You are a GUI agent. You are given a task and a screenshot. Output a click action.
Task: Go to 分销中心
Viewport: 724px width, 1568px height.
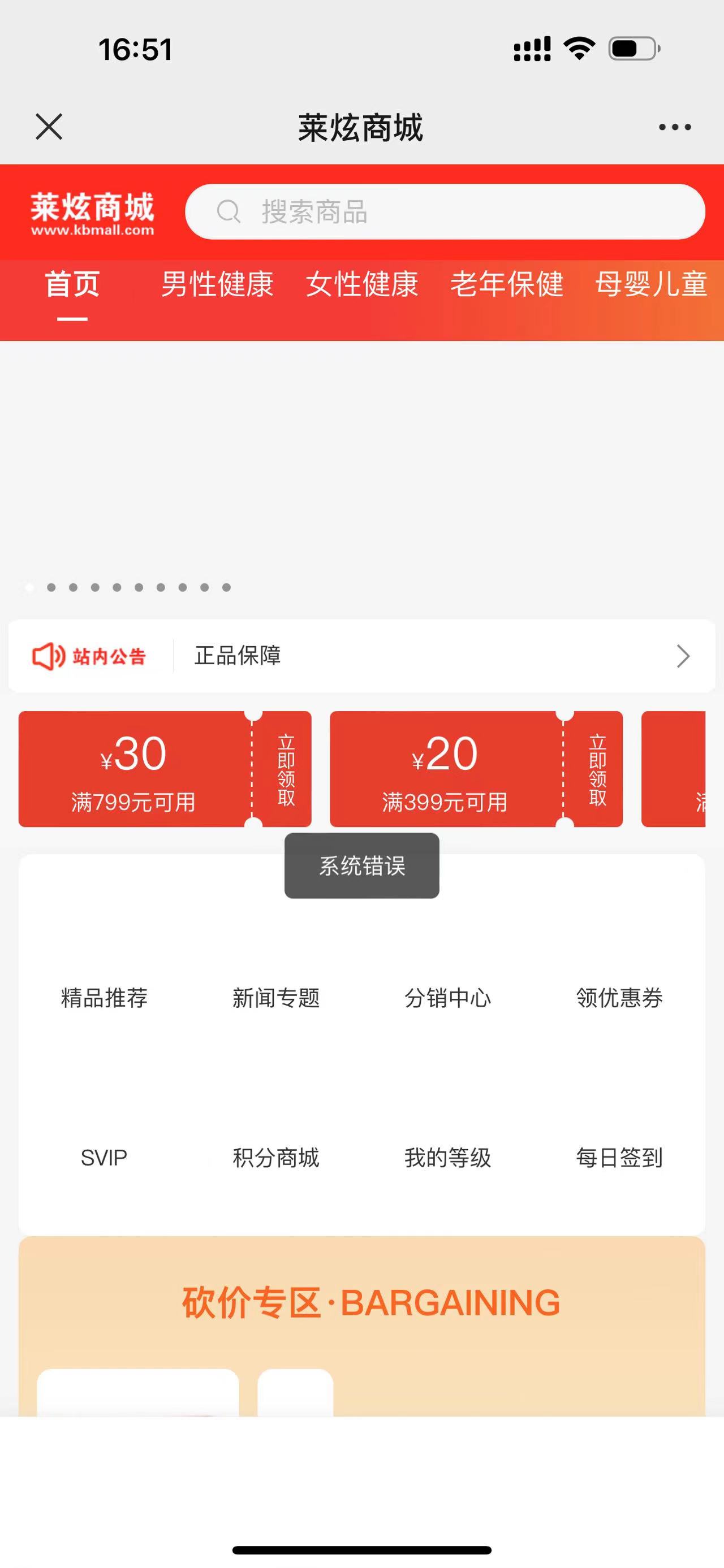(447, 961)
